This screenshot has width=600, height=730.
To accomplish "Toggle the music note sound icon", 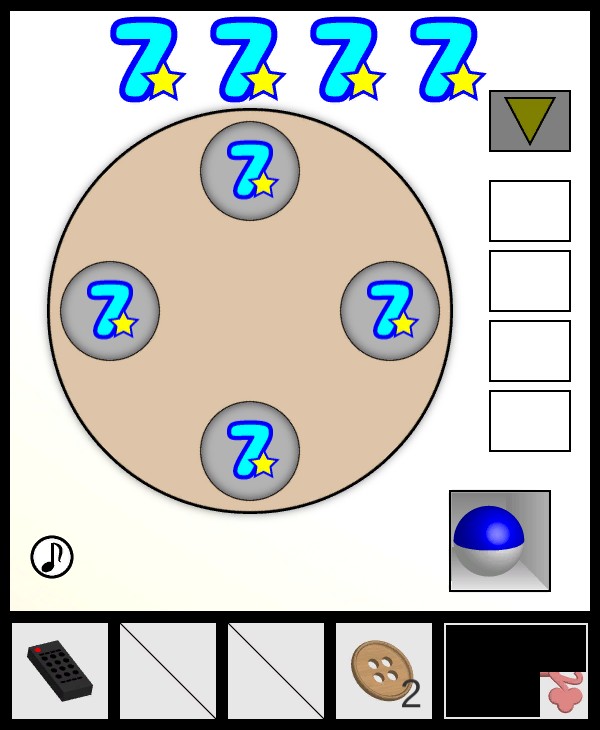I will click(x=52, y=557).
